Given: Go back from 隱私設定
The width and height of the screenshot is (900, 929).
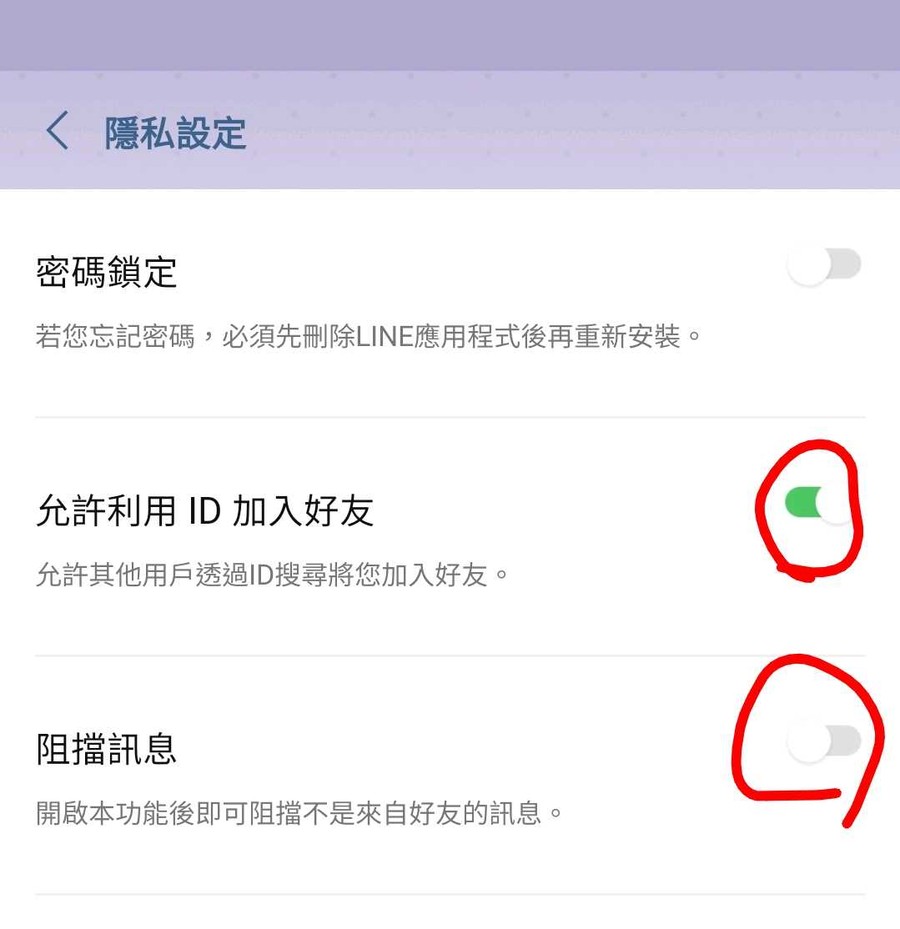Looking at the screenshot, I should point(58,132).
